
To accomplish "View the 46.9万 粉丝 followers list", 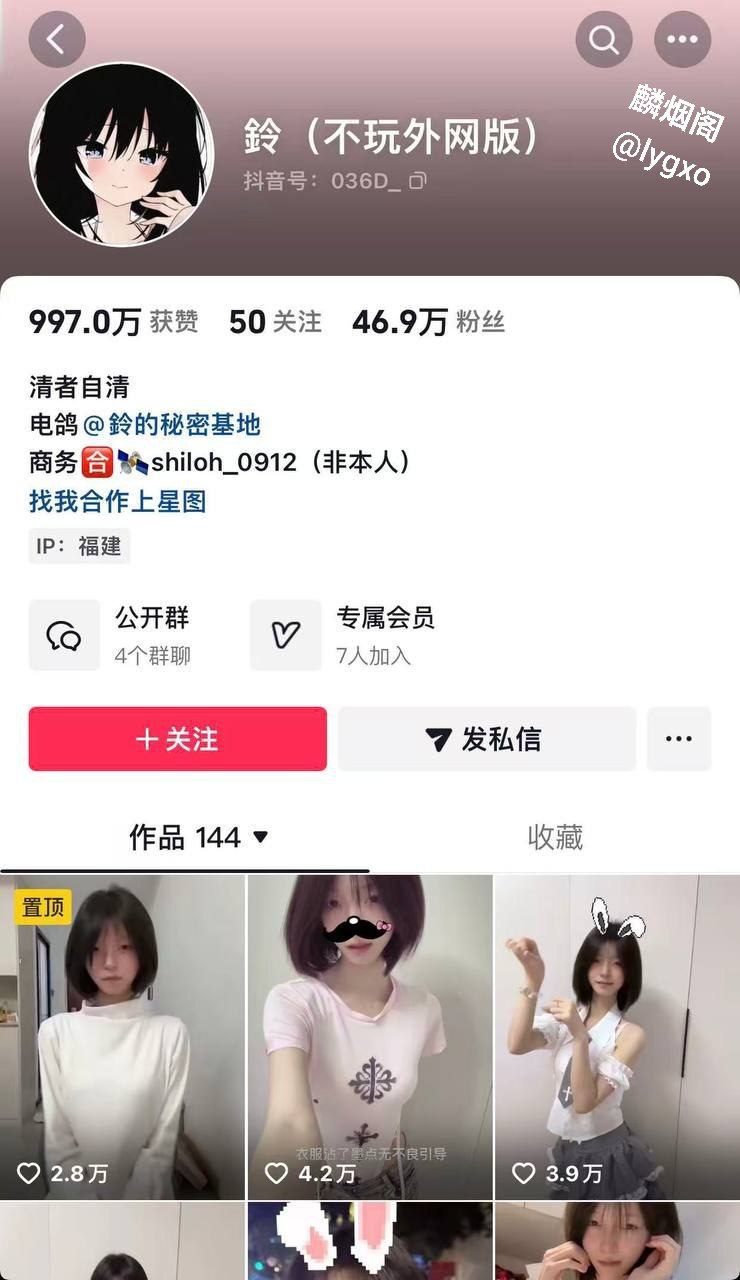I will click(428, 322).
